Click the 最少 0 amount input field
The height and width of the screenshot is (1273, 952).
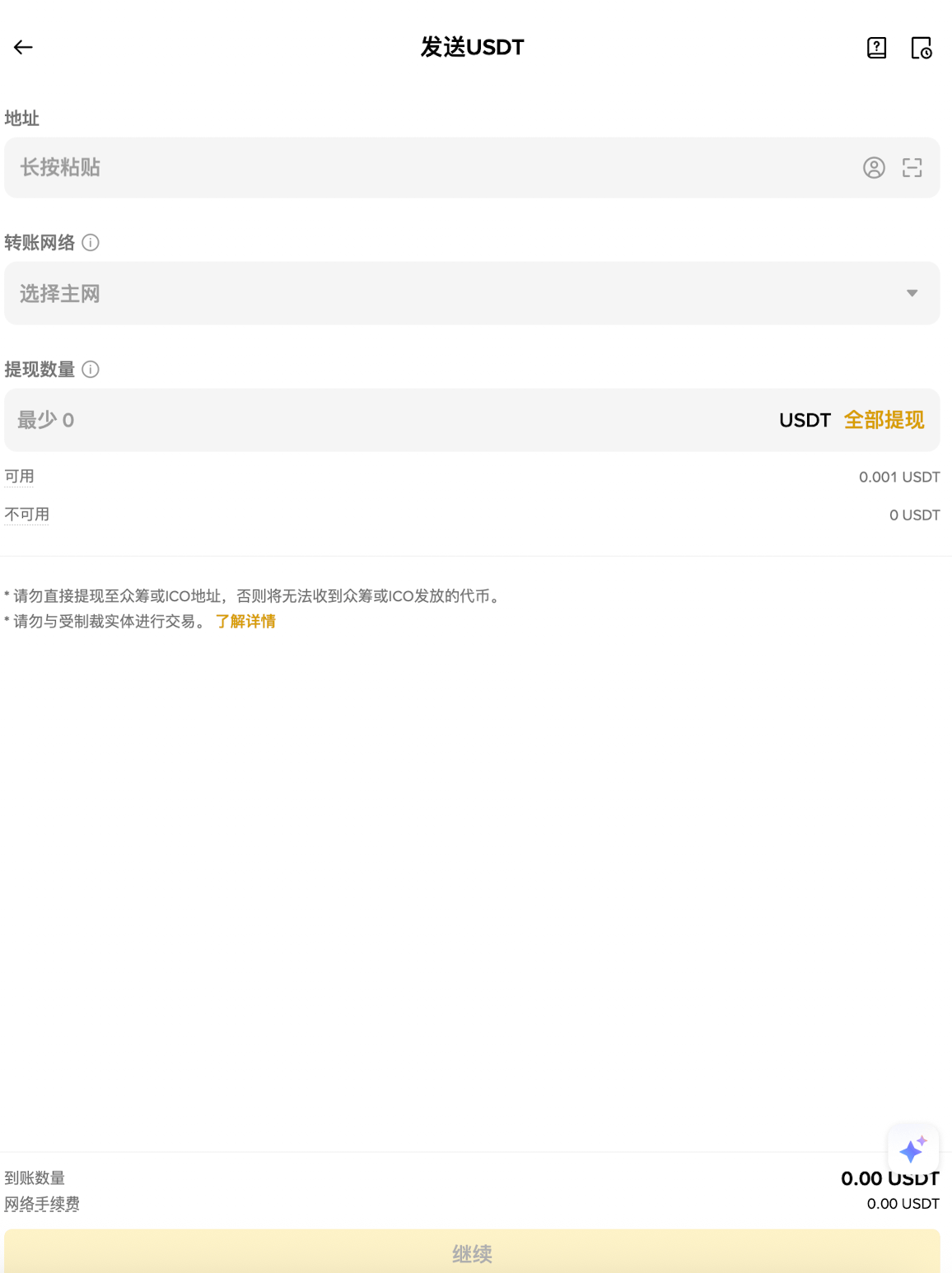coord(247,420)
